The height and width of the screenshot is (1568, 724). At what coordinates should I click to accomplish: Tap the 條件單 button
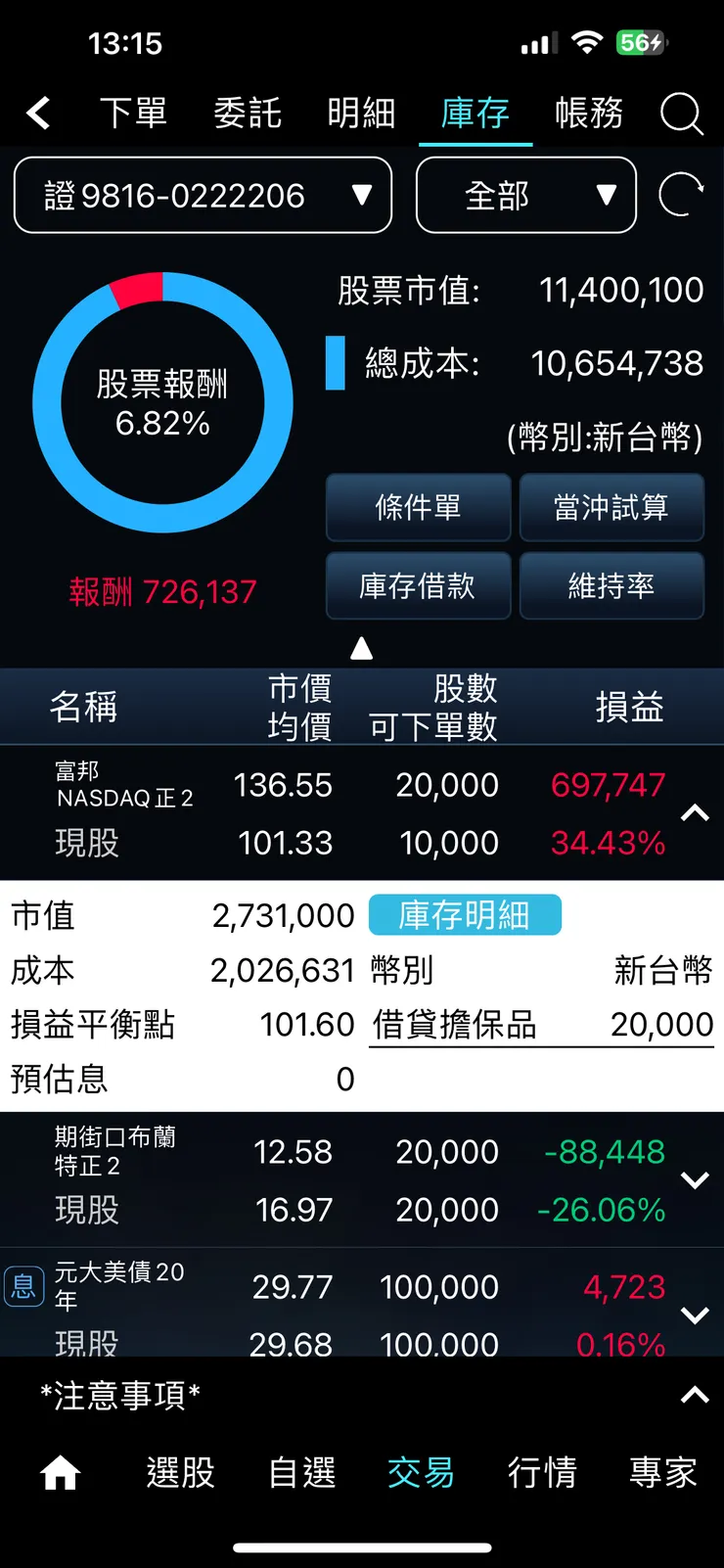[418, 507]
